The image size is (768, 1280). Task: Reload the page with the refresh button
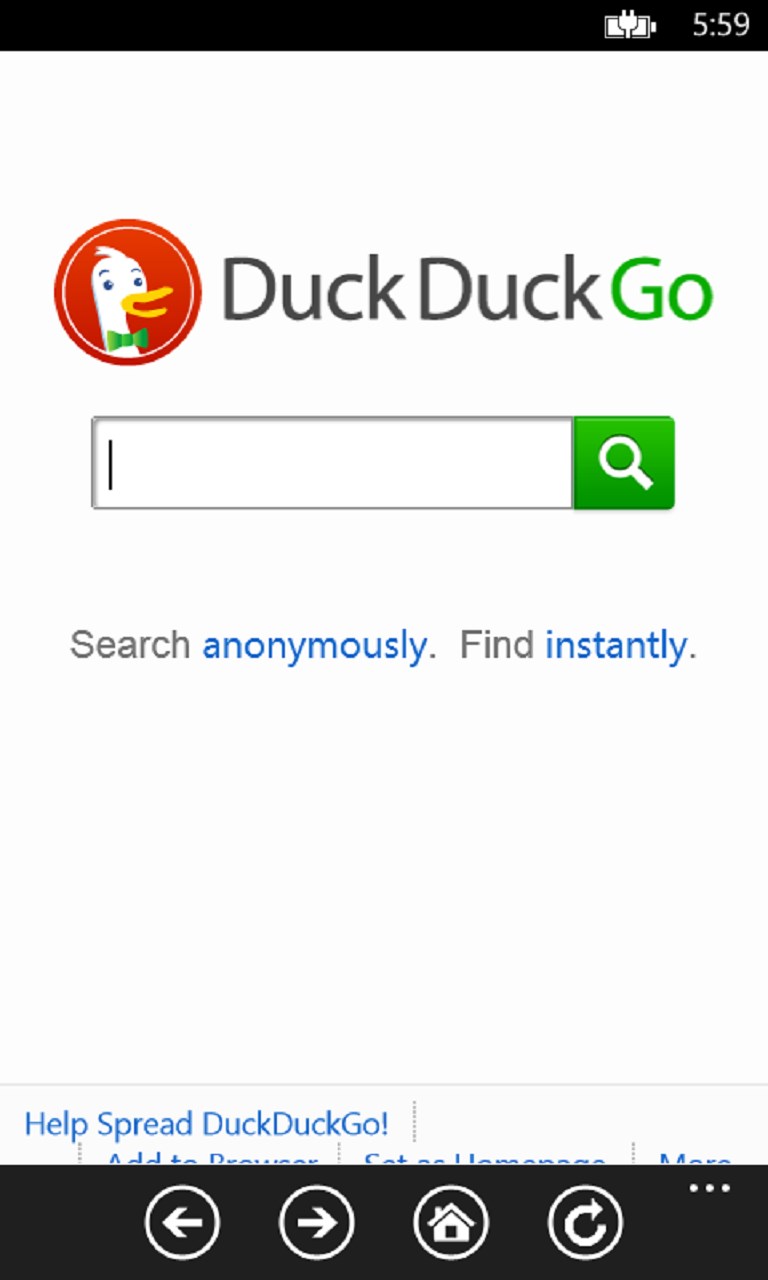(585, 1221)
